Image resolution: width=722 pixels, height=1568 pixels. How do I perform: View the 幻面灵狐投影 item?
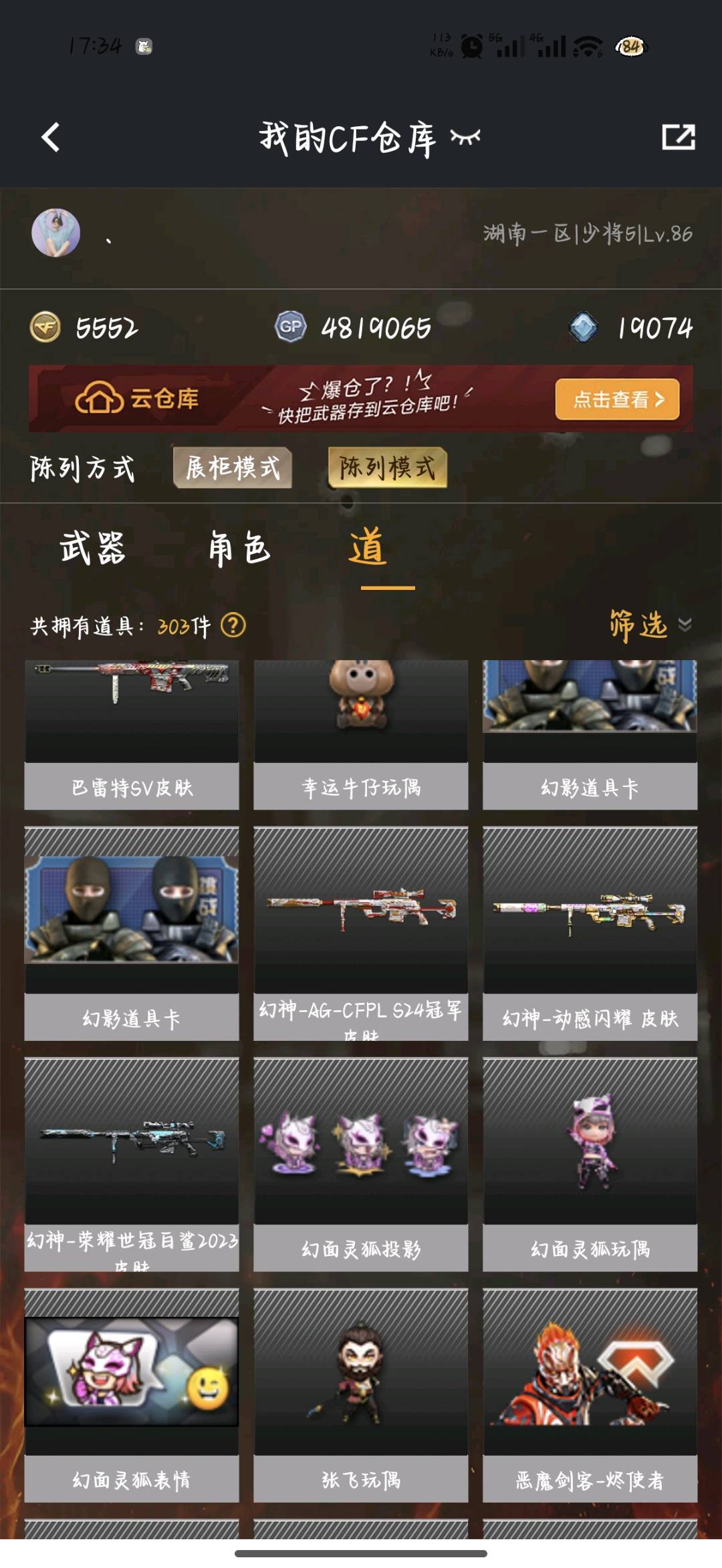[361, 1164]
